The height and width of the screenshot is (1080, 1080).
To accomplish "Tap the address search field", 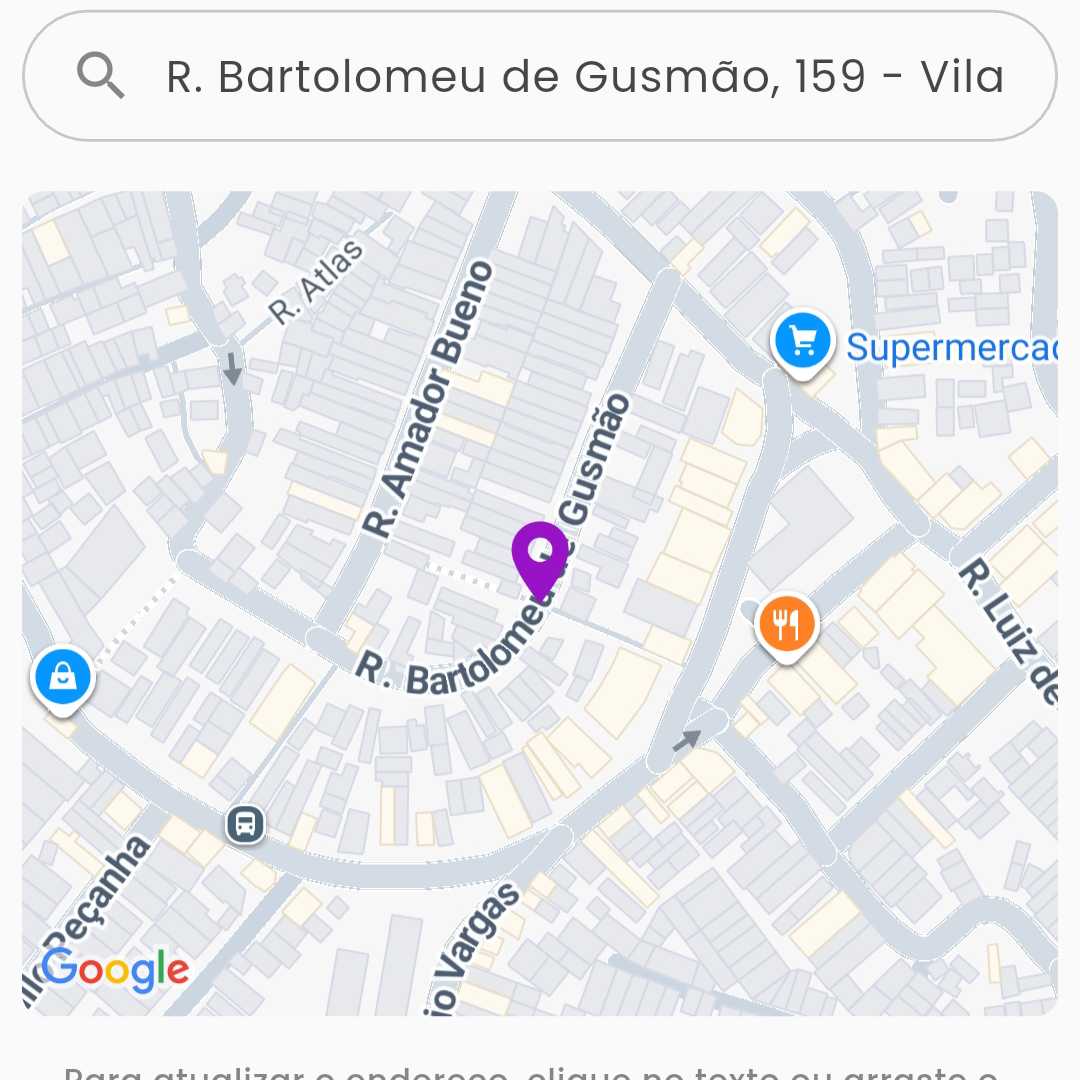I will pos(583,77).
